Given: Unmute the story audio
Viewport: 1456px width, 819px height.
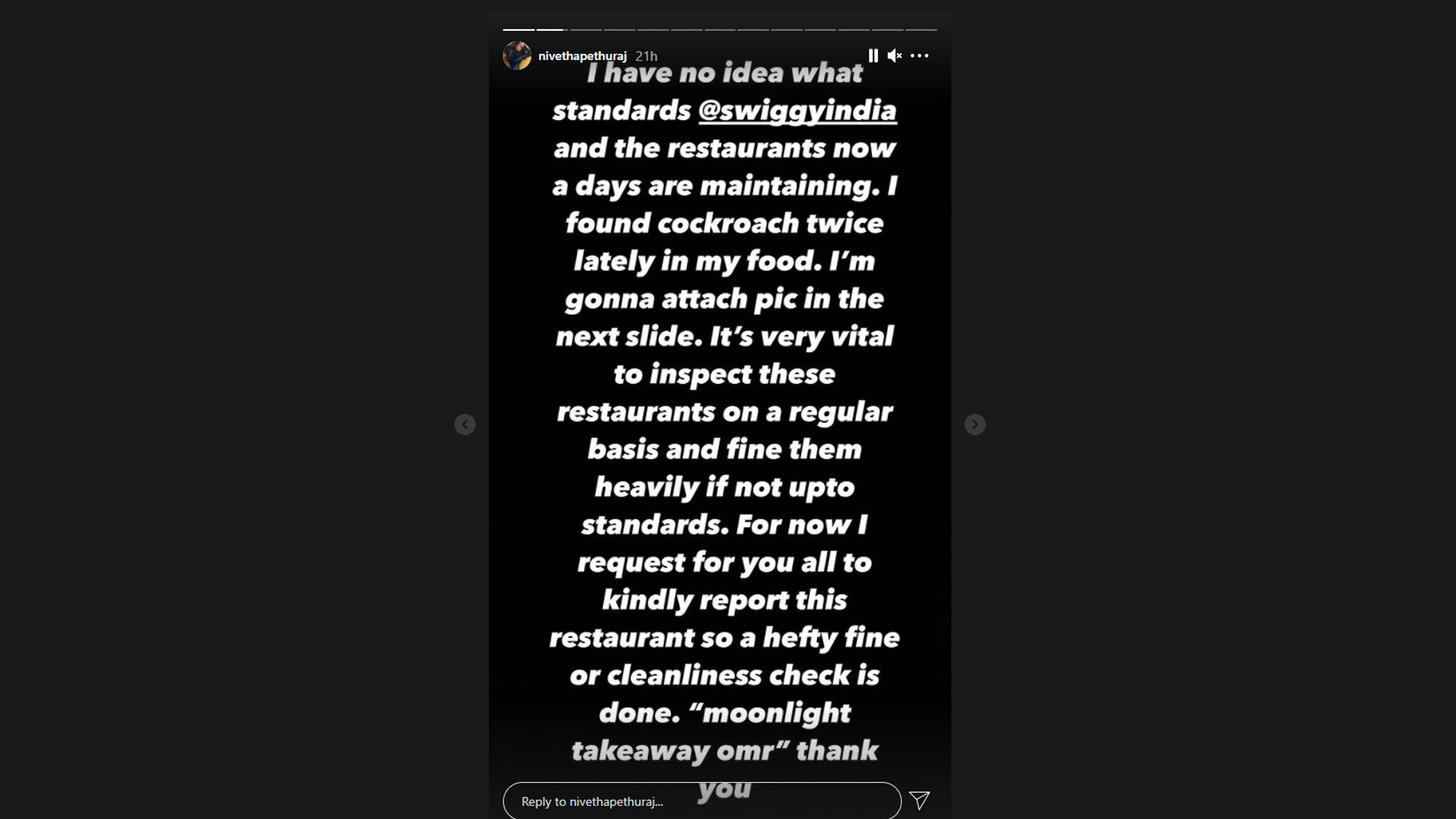Looking at the screenshot, I should coord(895,55).
